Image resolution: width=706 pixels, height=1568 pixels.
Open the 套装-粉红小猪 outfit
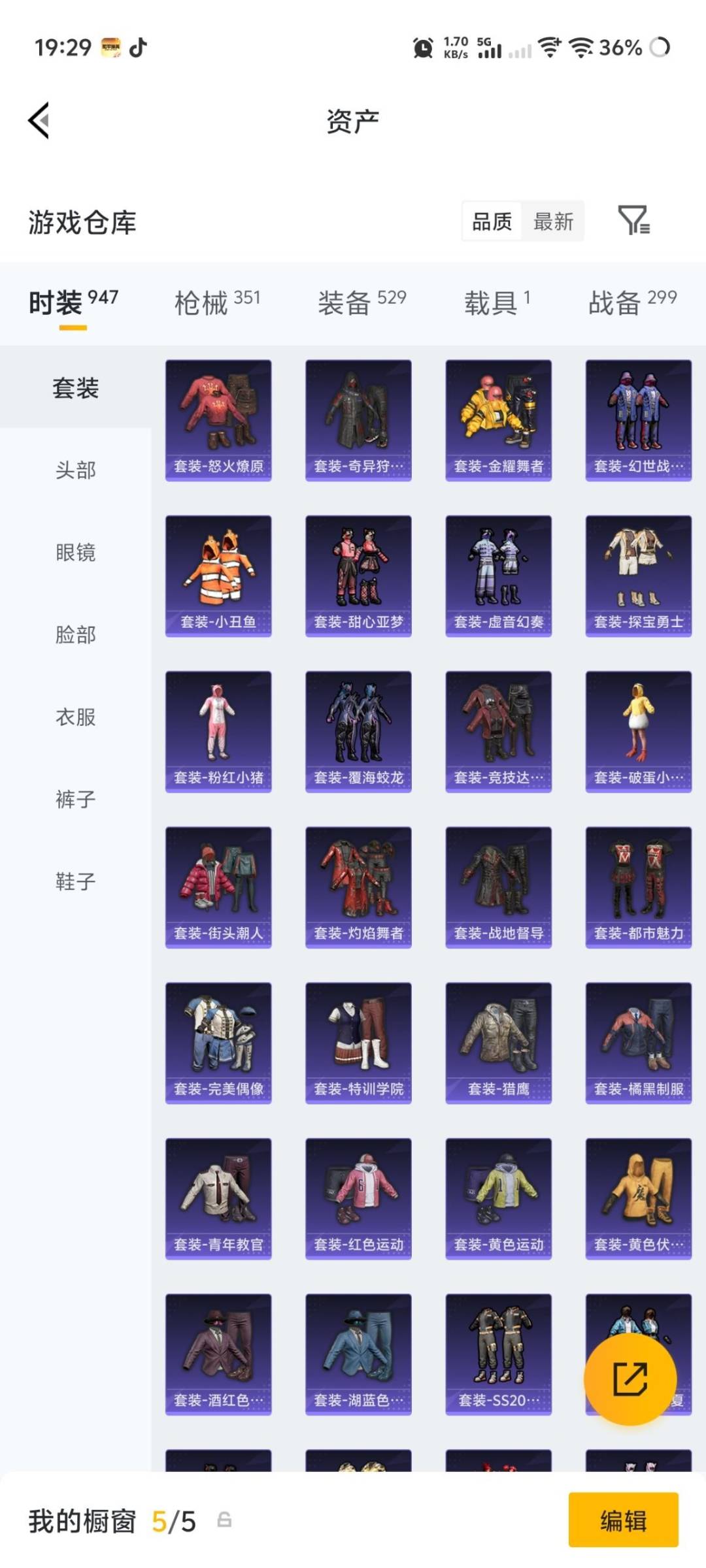(x=218, y=732)
